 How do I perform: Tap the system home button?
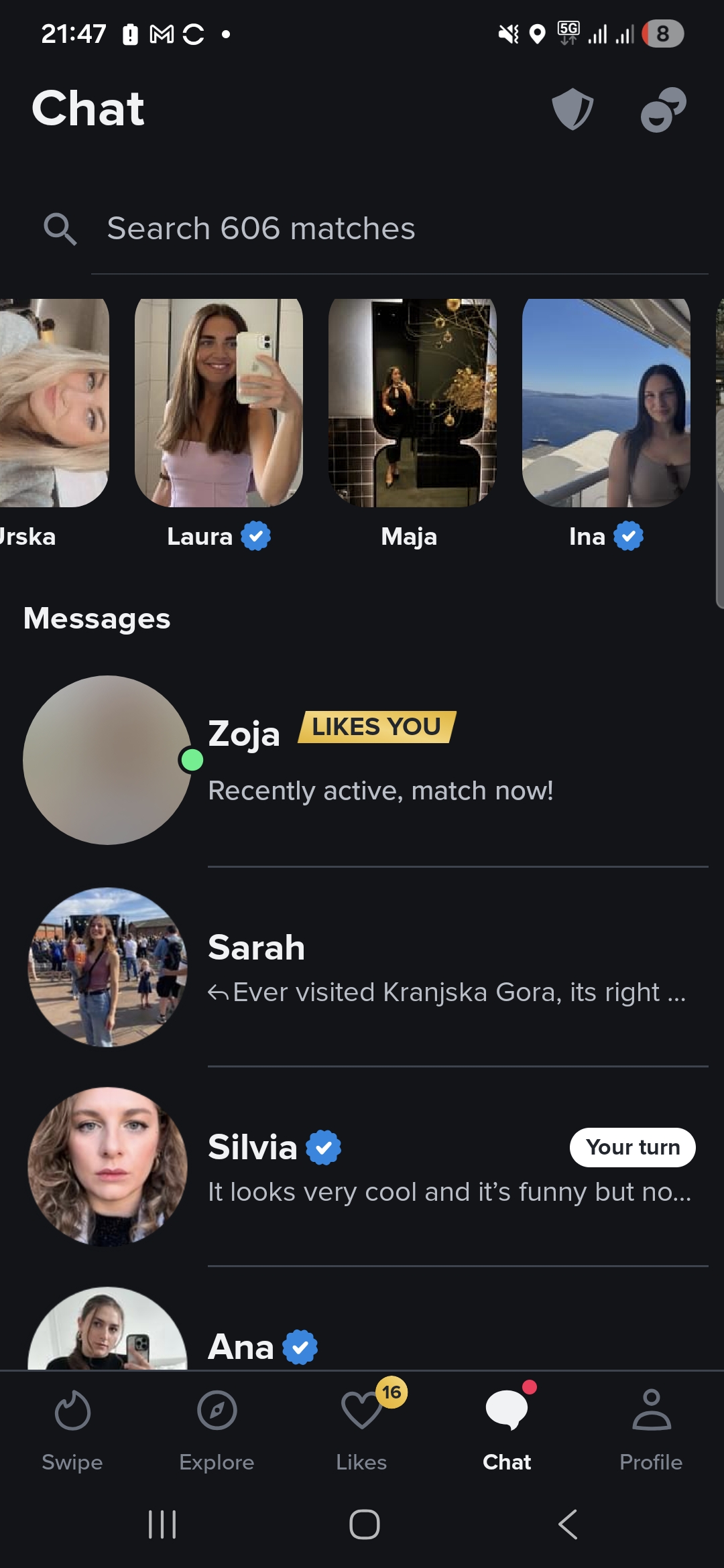point(365,1524)
